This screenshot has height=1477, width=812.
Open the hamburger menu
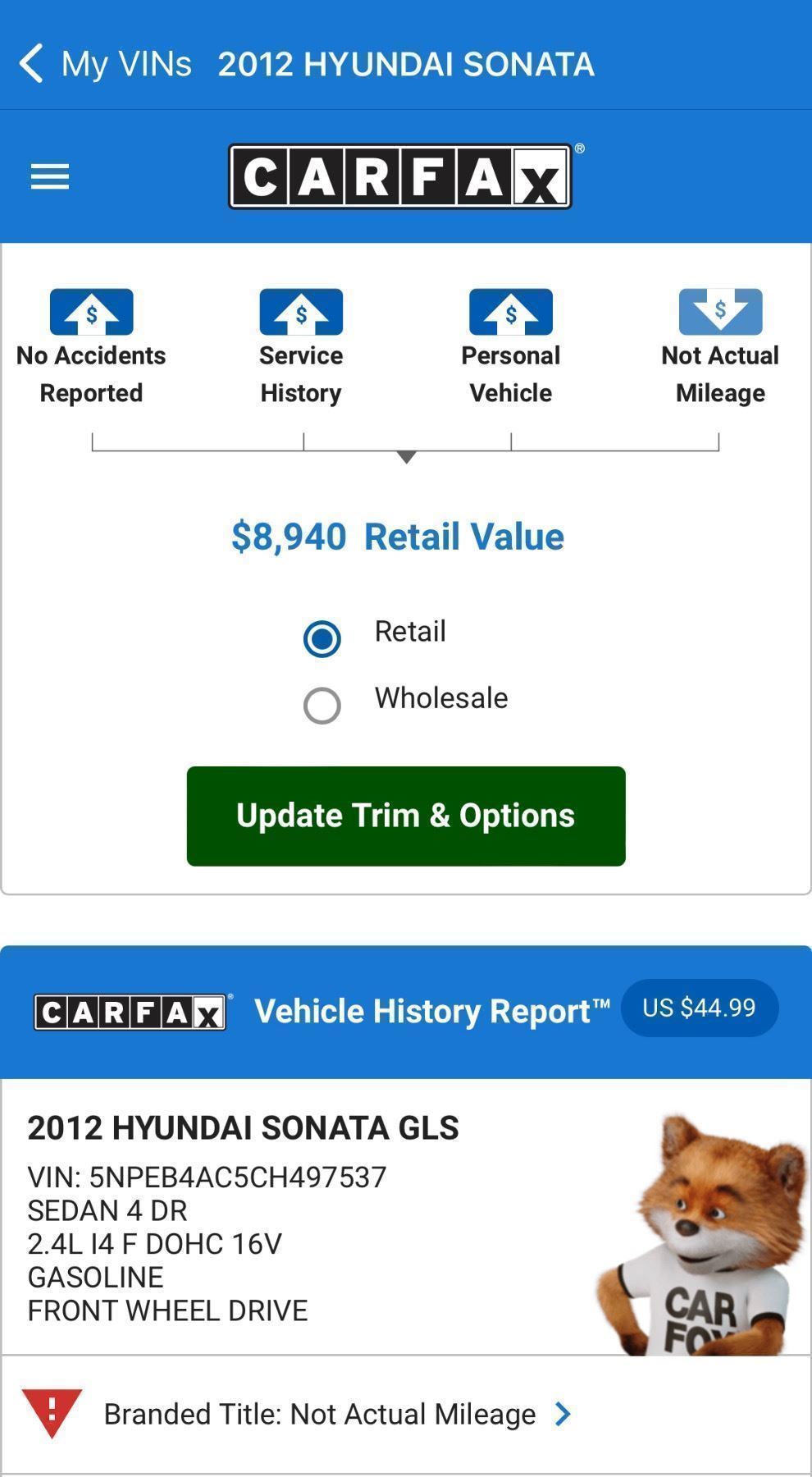coord(50,176)
